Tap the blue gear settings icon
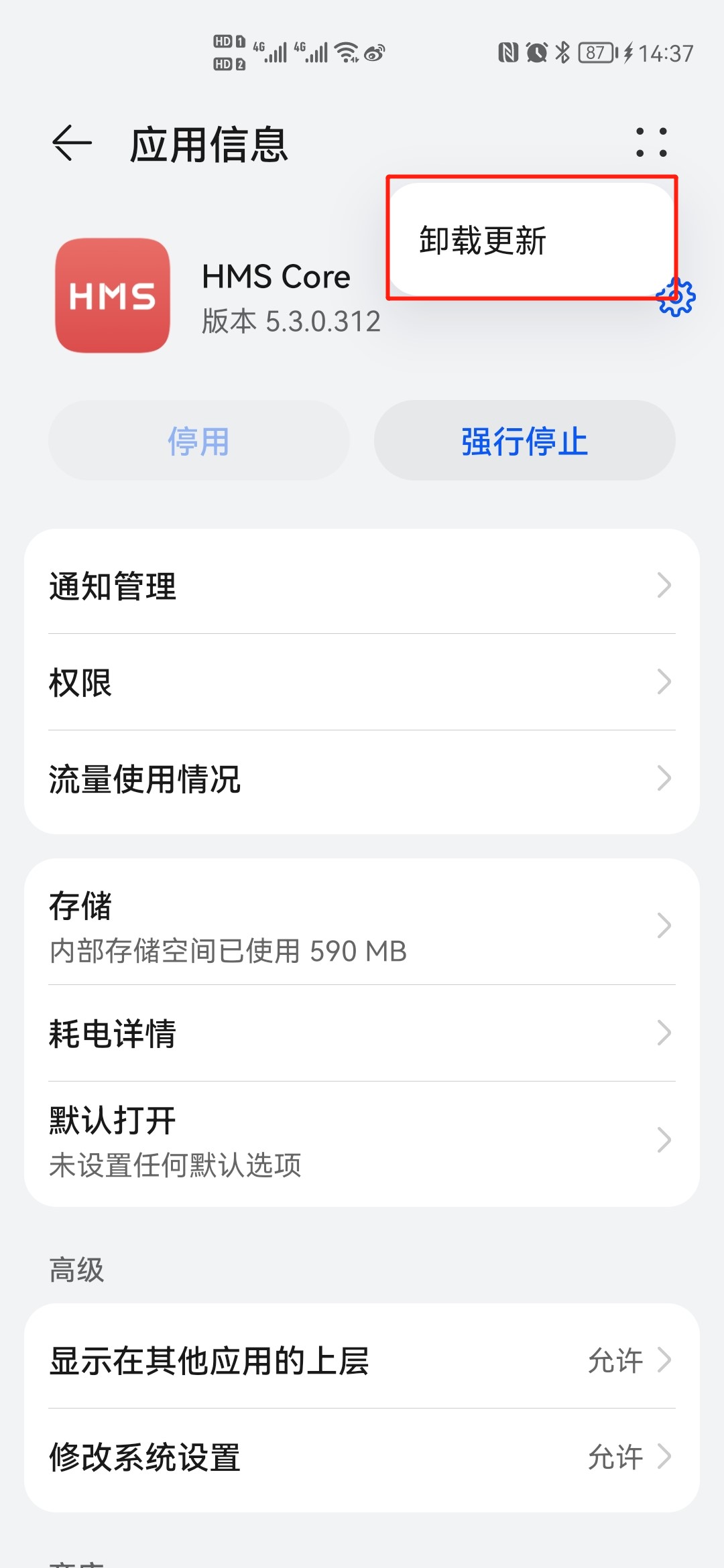Viewport: 724px width, 1568px height. [x=676, y=298]
